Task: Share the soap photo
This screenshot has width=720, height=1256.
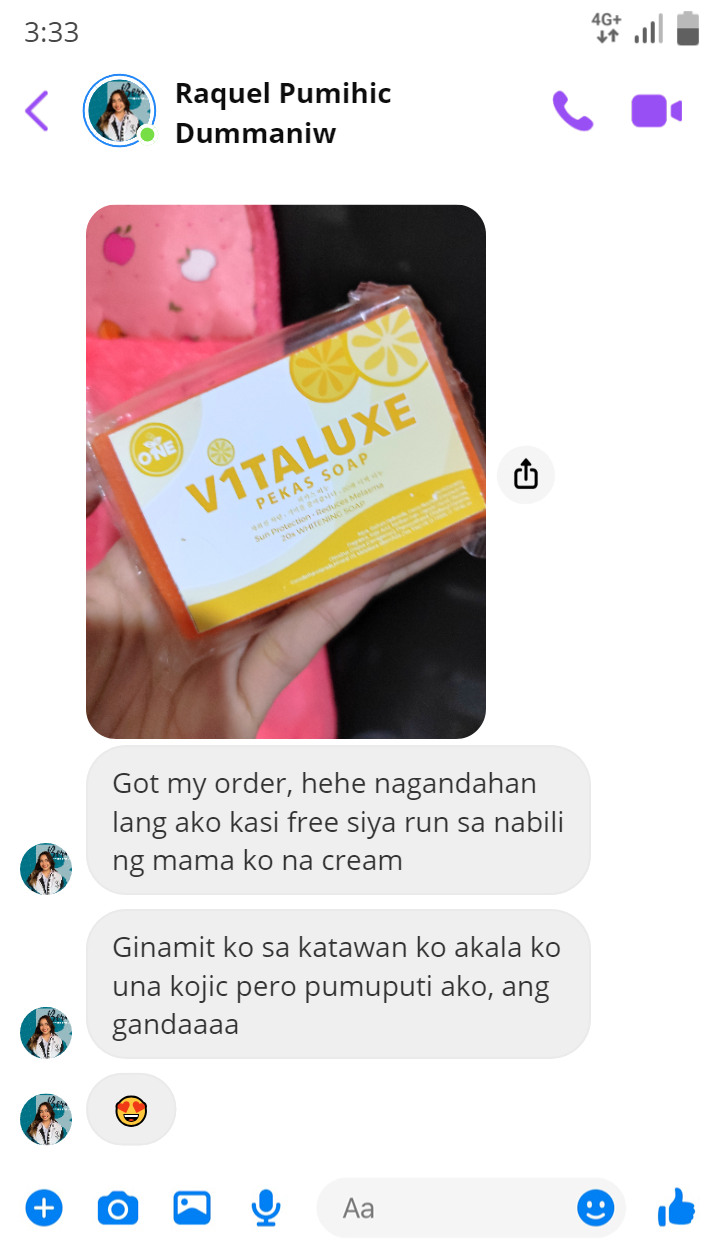Action: (526, 474)
